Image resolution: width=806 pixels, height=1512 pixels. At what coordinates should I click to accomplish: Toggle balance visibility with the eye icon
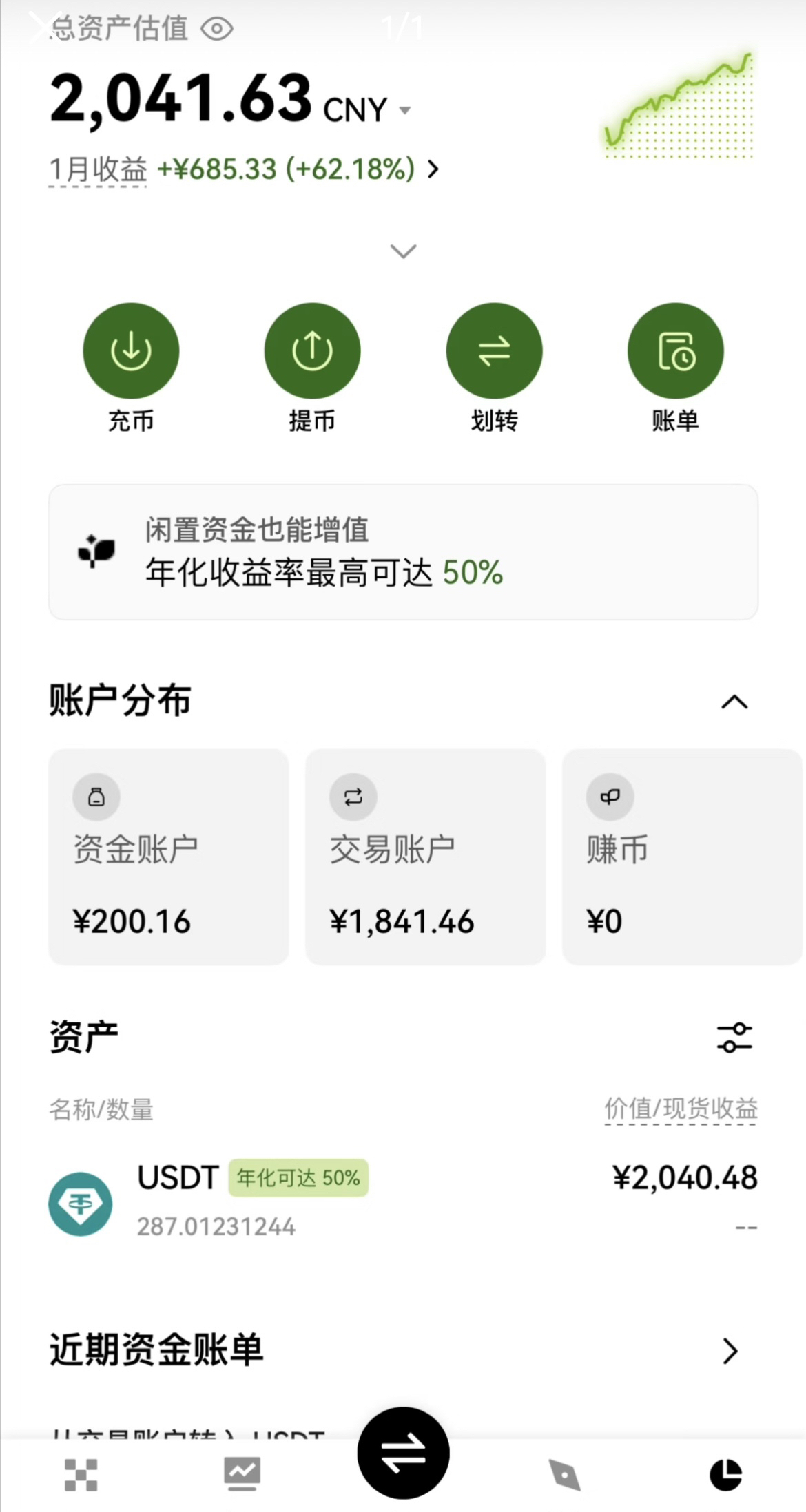(x=218, y=28)
